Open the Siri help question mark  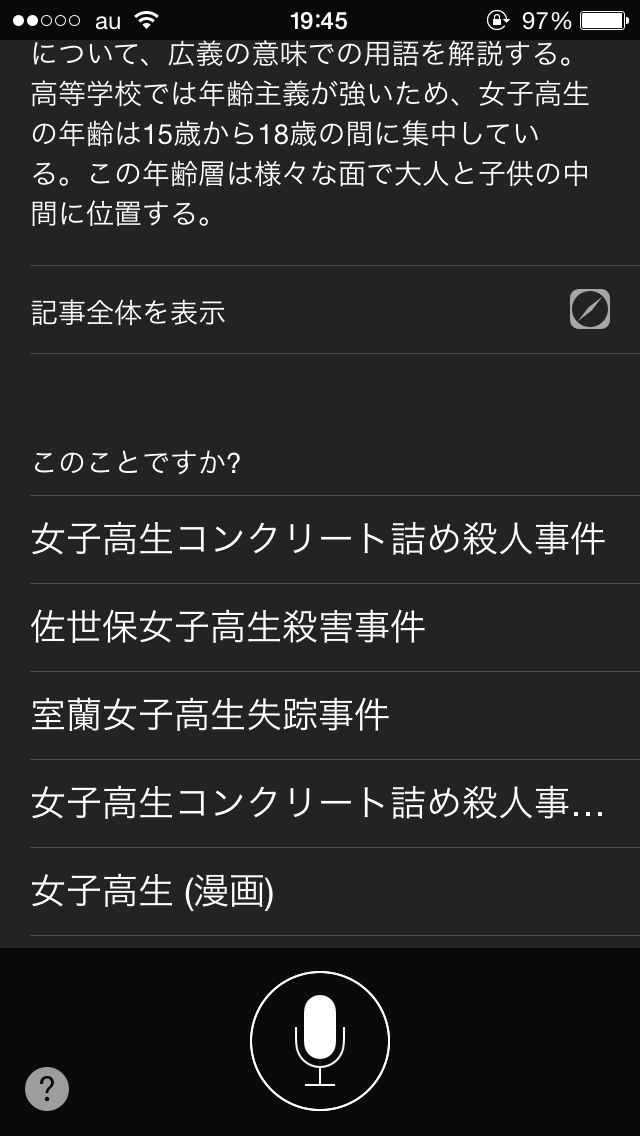47,1088
